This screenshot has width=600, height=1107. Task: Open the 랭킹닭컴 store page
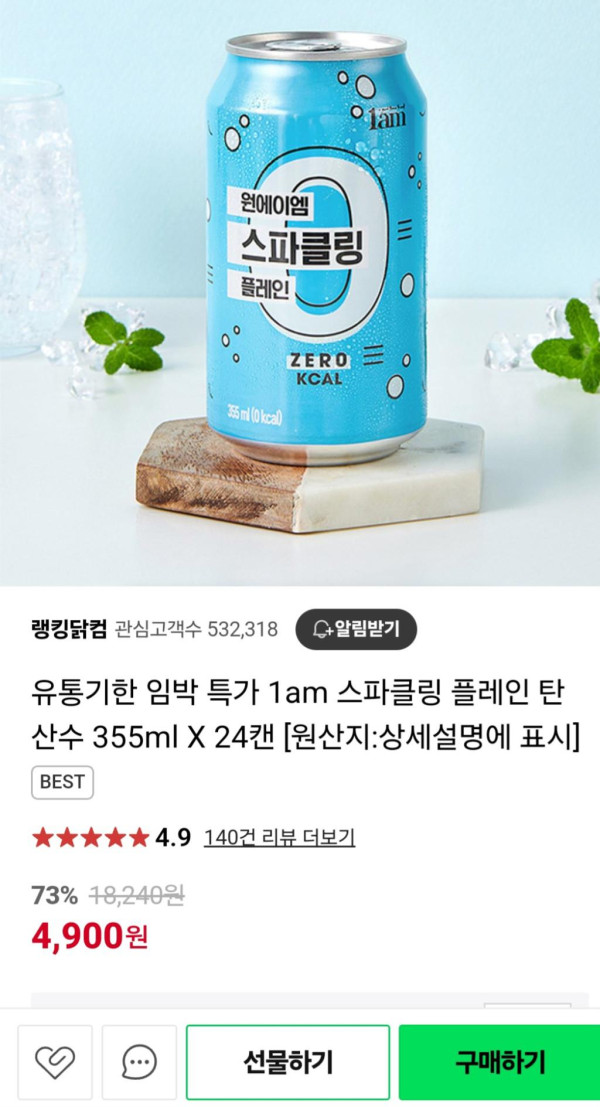pyautogui.click(x=69, y=629)
